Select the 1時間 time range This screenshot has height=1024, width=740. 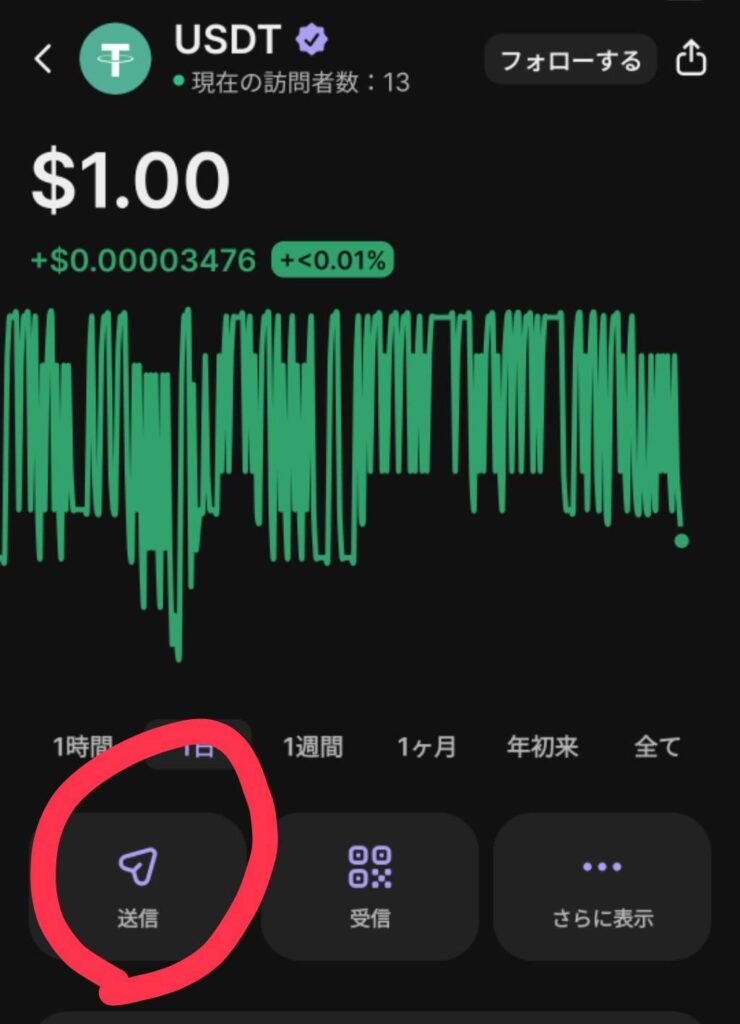point(82,746)
